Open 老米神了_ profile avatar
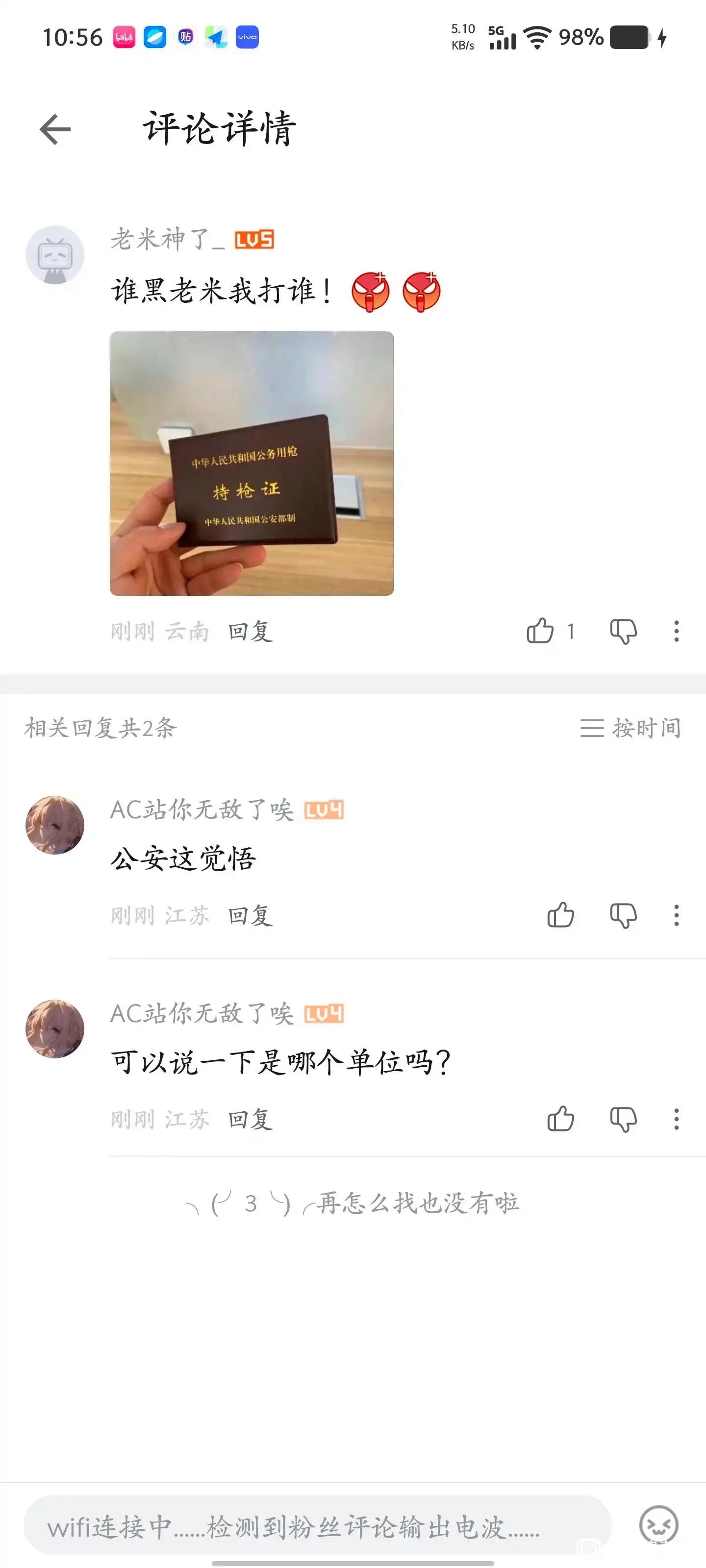Viewport: 706px width, 1568px height. 55,254
